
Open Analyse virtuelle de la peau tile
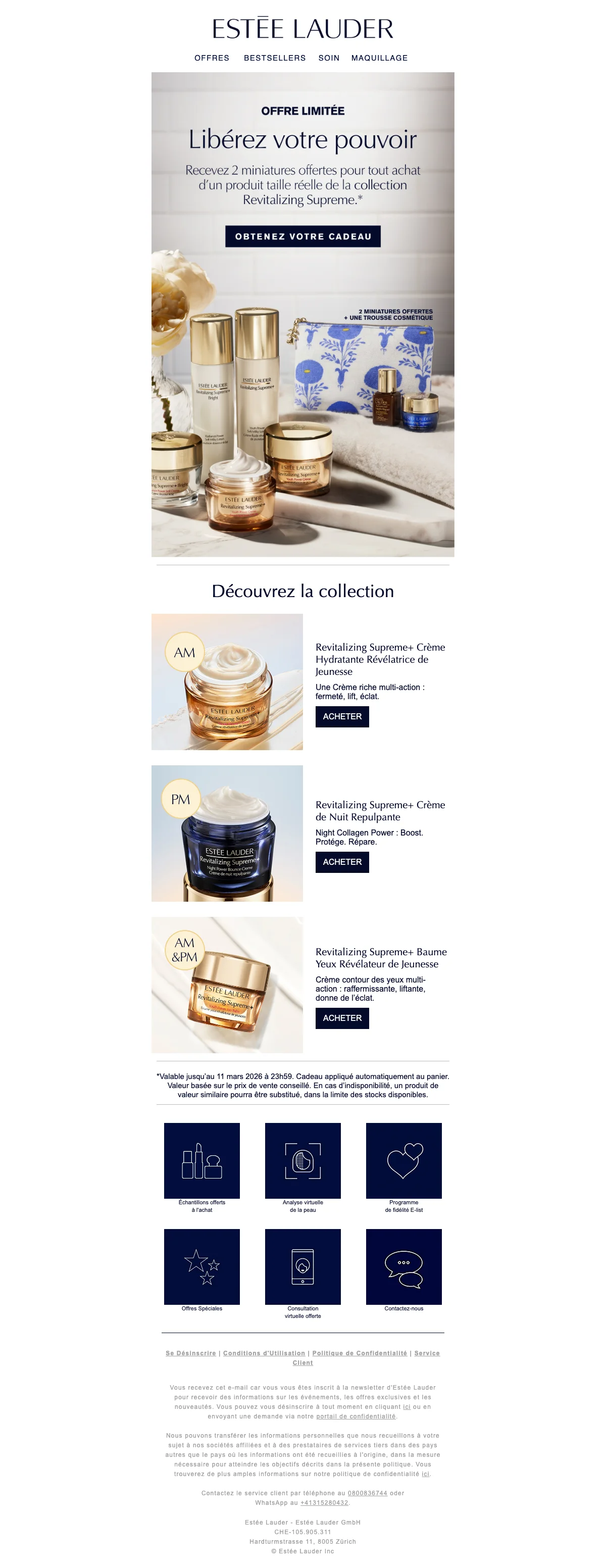coord(302,1160)
